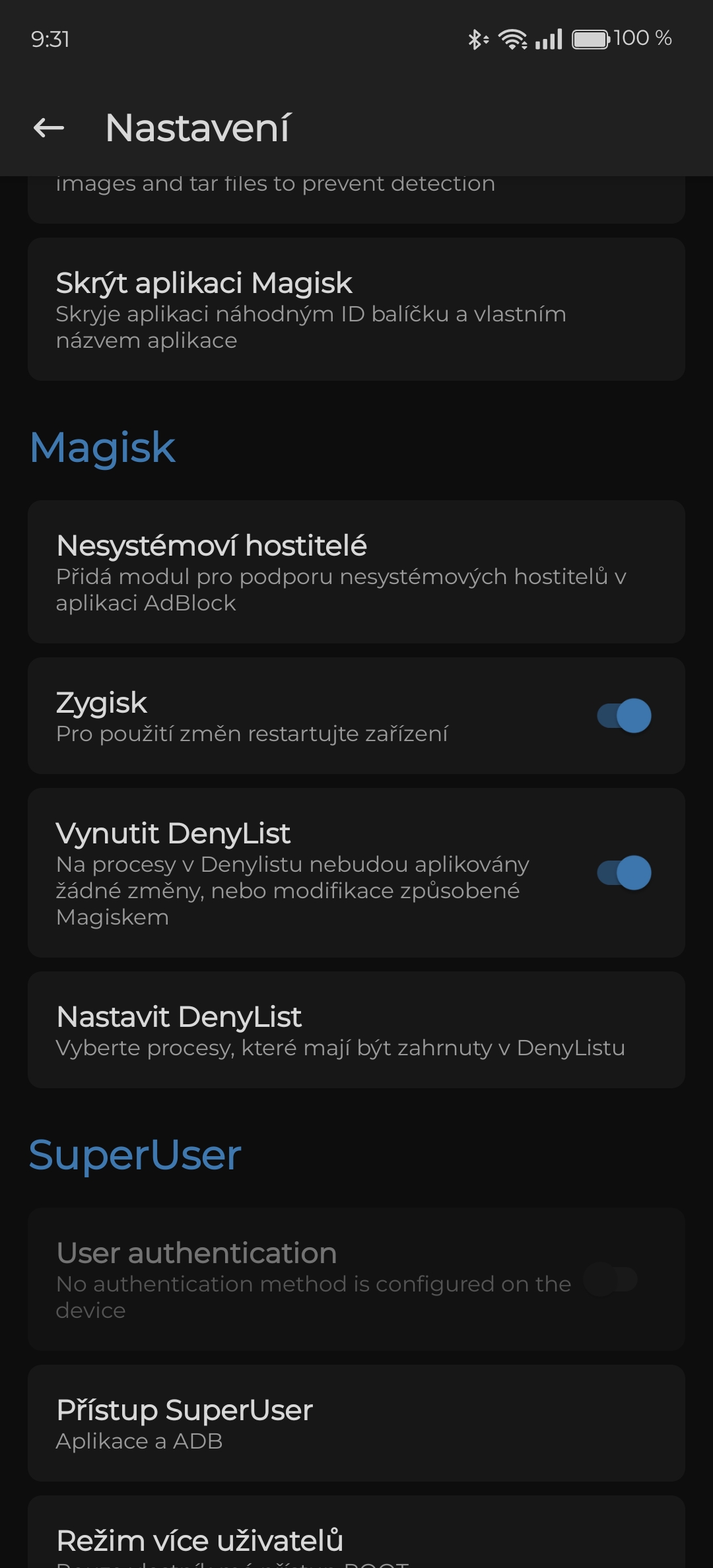Open Přístup SuperUser setting
This screenshot has width=713, height=1568.
point(356,1423)
